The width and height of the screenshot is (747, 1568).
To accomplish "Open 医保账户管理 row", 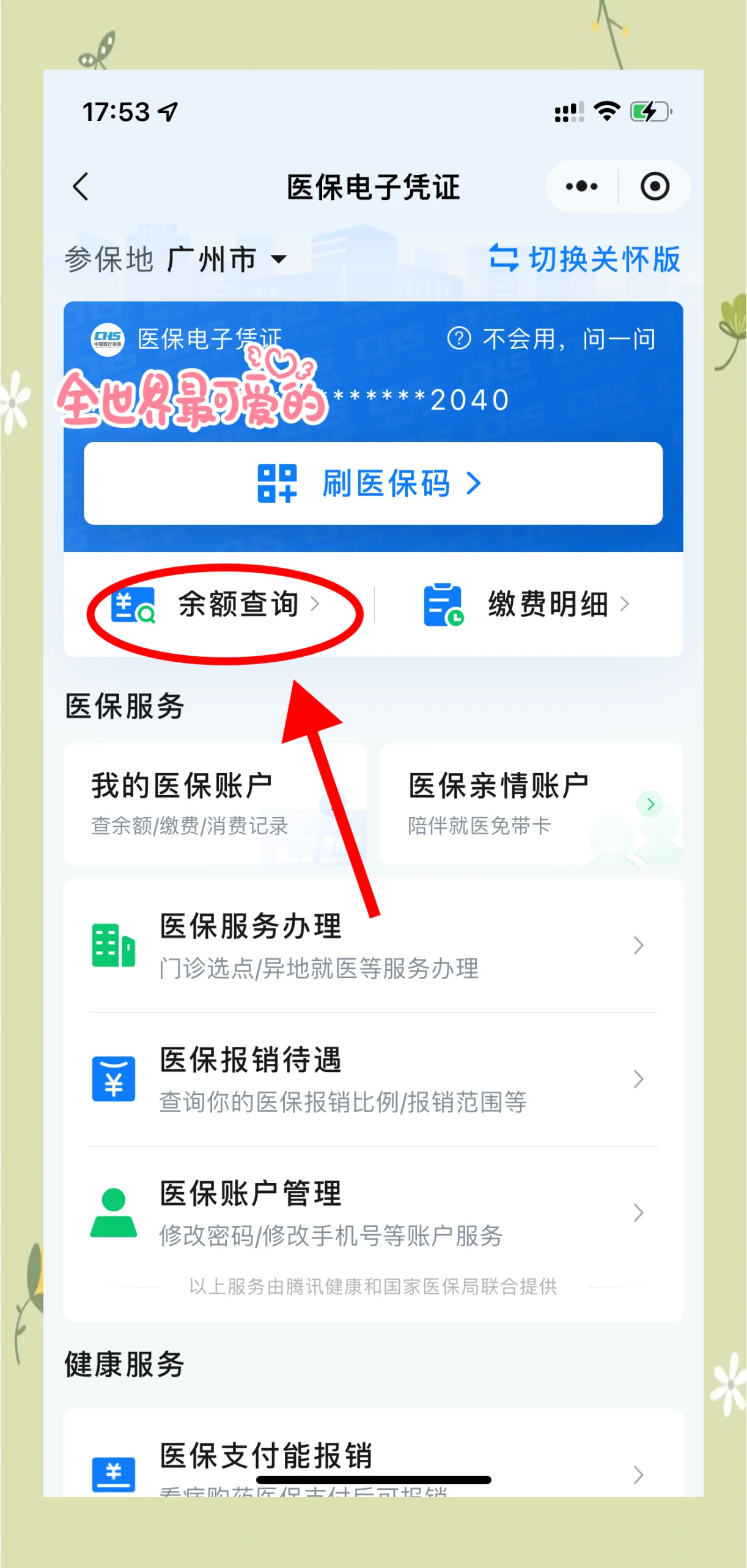I will 373,1212.
